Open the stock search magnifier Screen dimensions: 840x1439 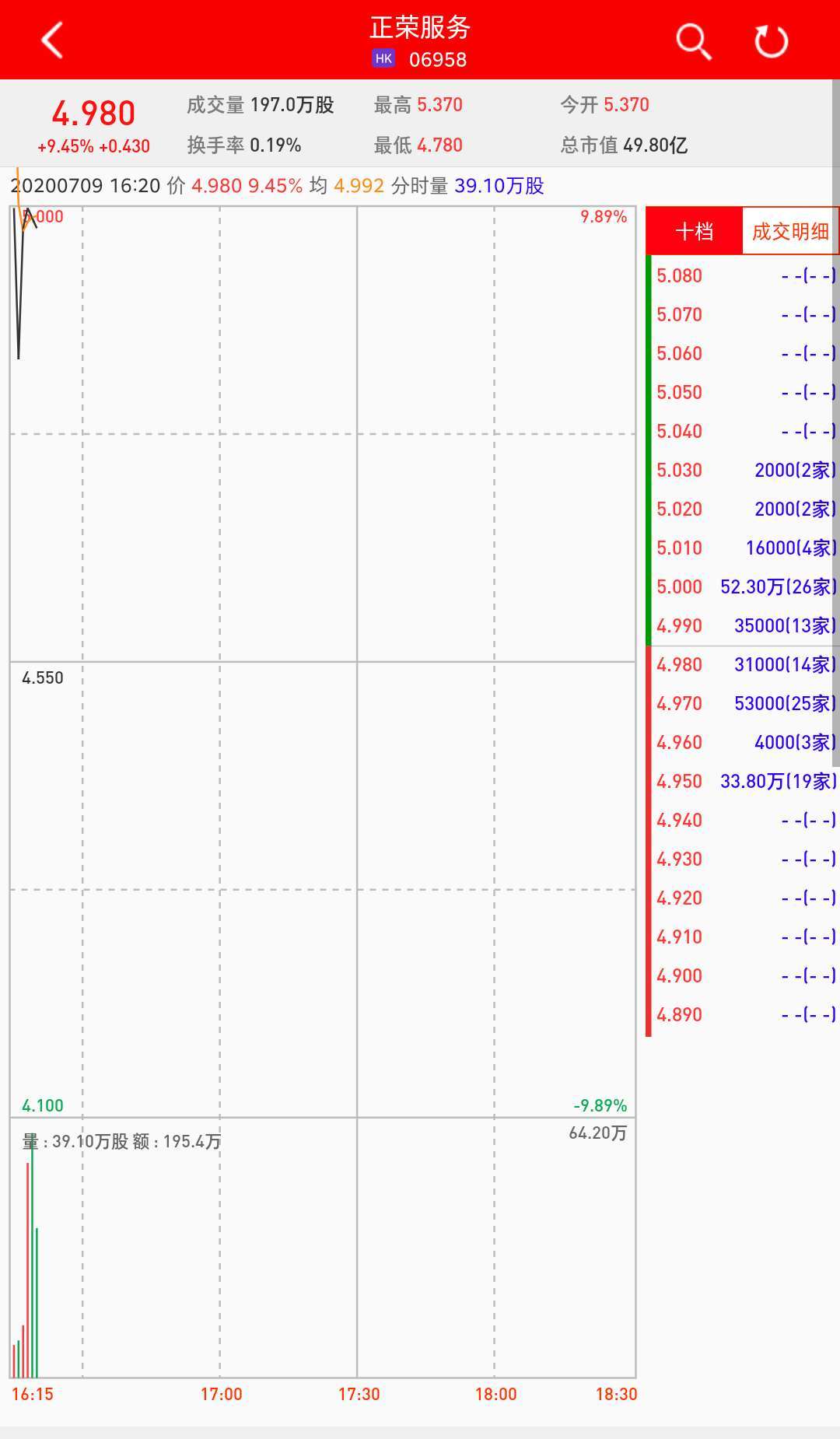click(692, 40)
